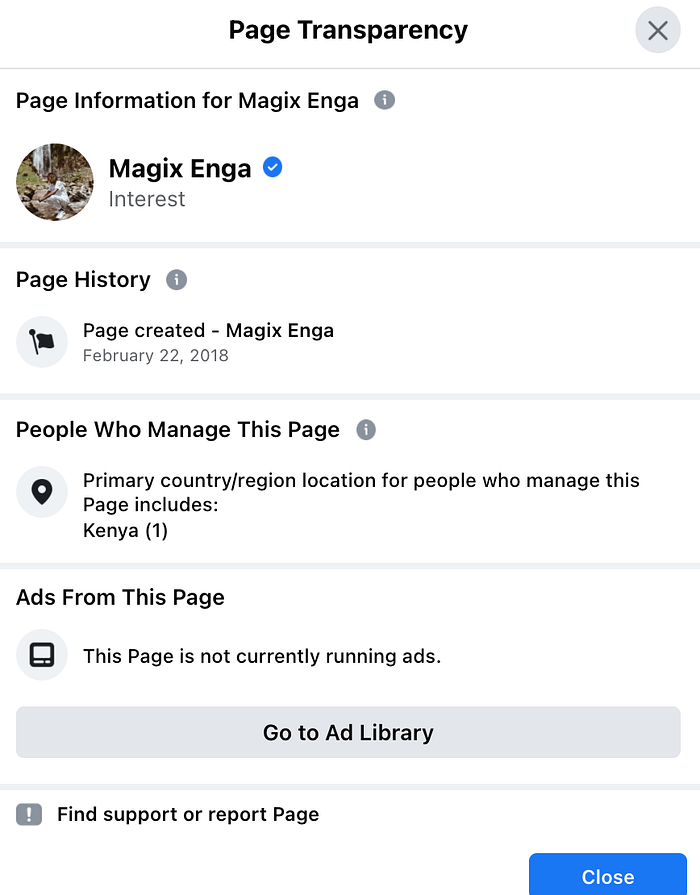
Task: Open the Magix Enga profile picture
Action: click(x=55, y=182)
